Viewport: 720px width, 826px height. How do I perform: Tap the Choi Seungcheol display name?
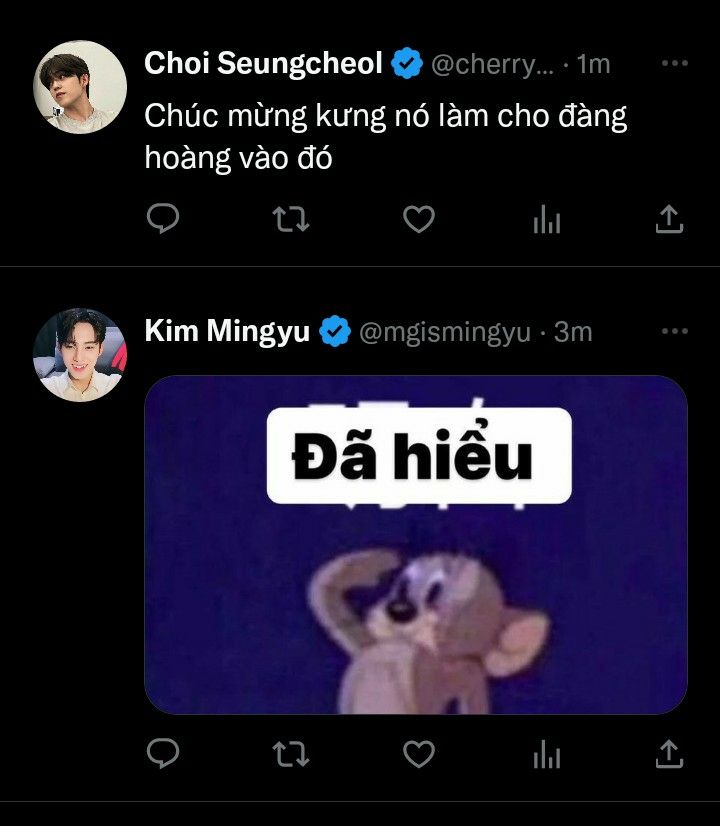(x=264, y=64)
